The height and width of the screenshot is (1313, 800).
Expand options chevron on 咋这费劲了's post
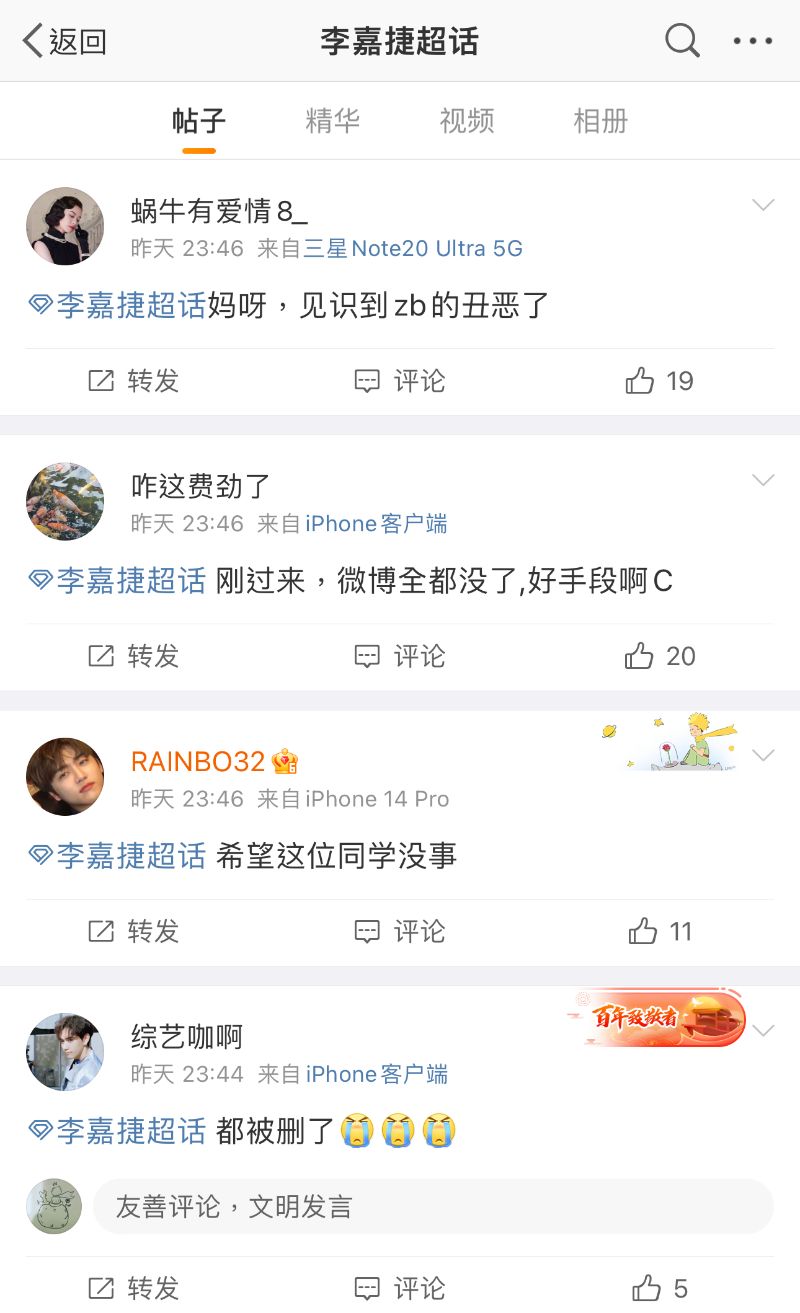pyautogui.click(x=763, y=481)
